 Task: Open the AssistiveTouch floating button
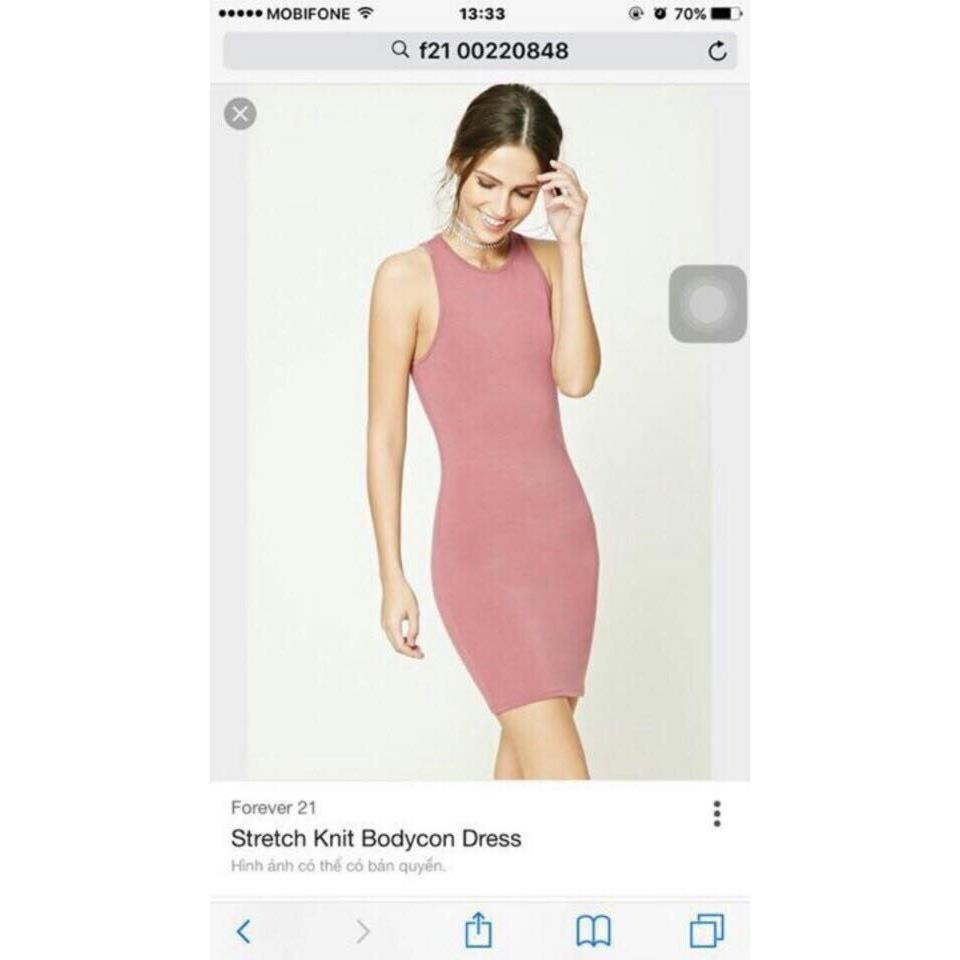[x=707, y=304]
